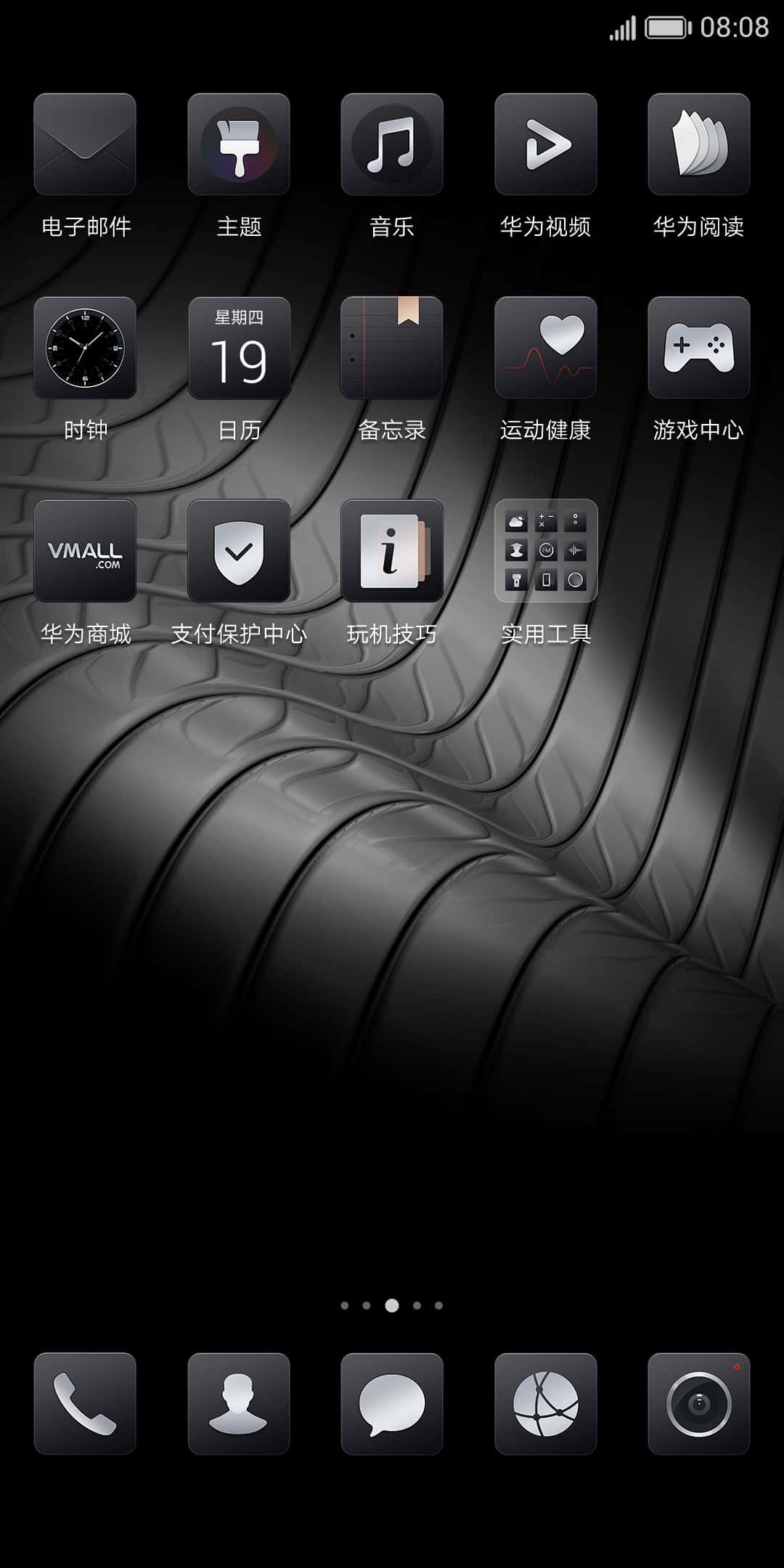Open 华为视频 video app
This screenshot has width=784, height=1568.
[x=546, y=144]
